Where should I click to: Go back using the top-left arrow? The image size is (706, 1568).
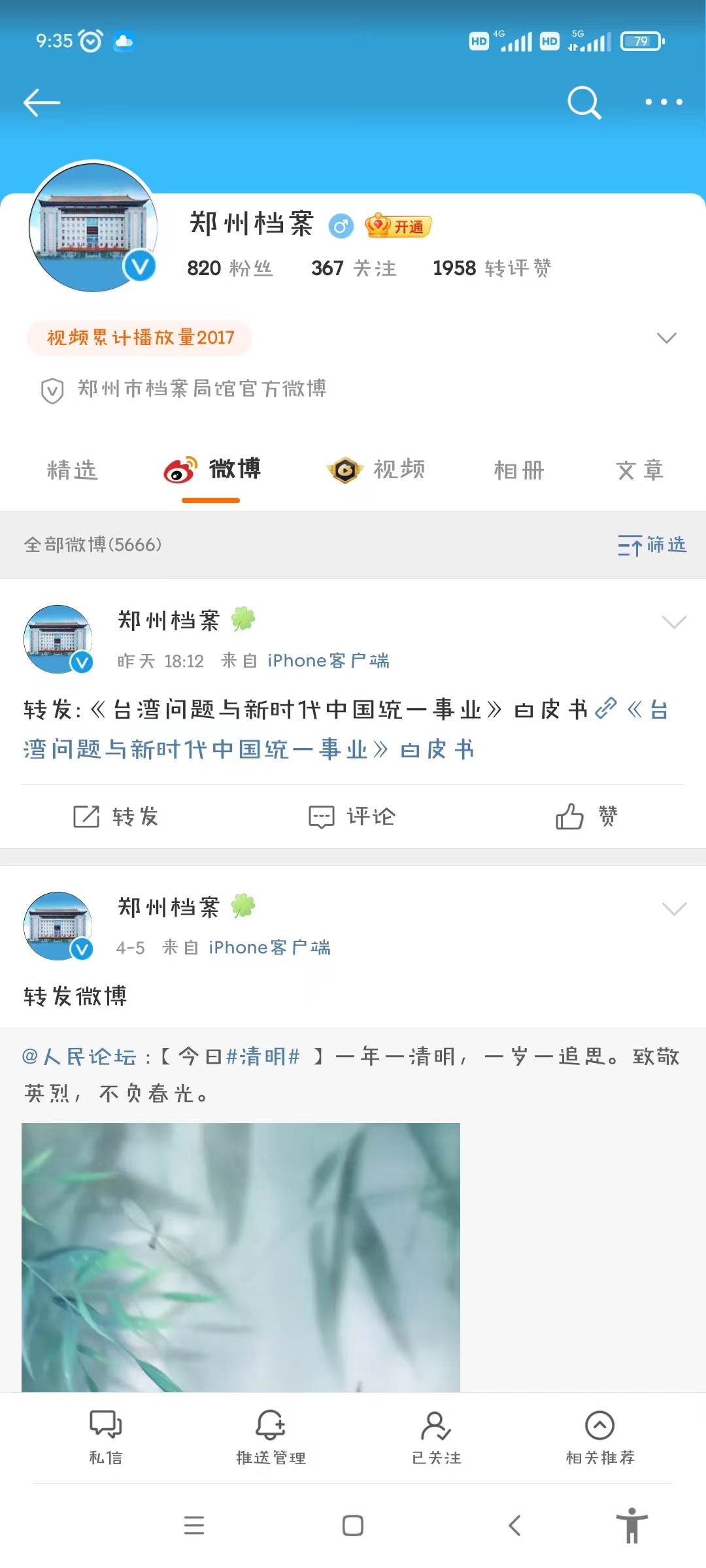tap(42, 103)
